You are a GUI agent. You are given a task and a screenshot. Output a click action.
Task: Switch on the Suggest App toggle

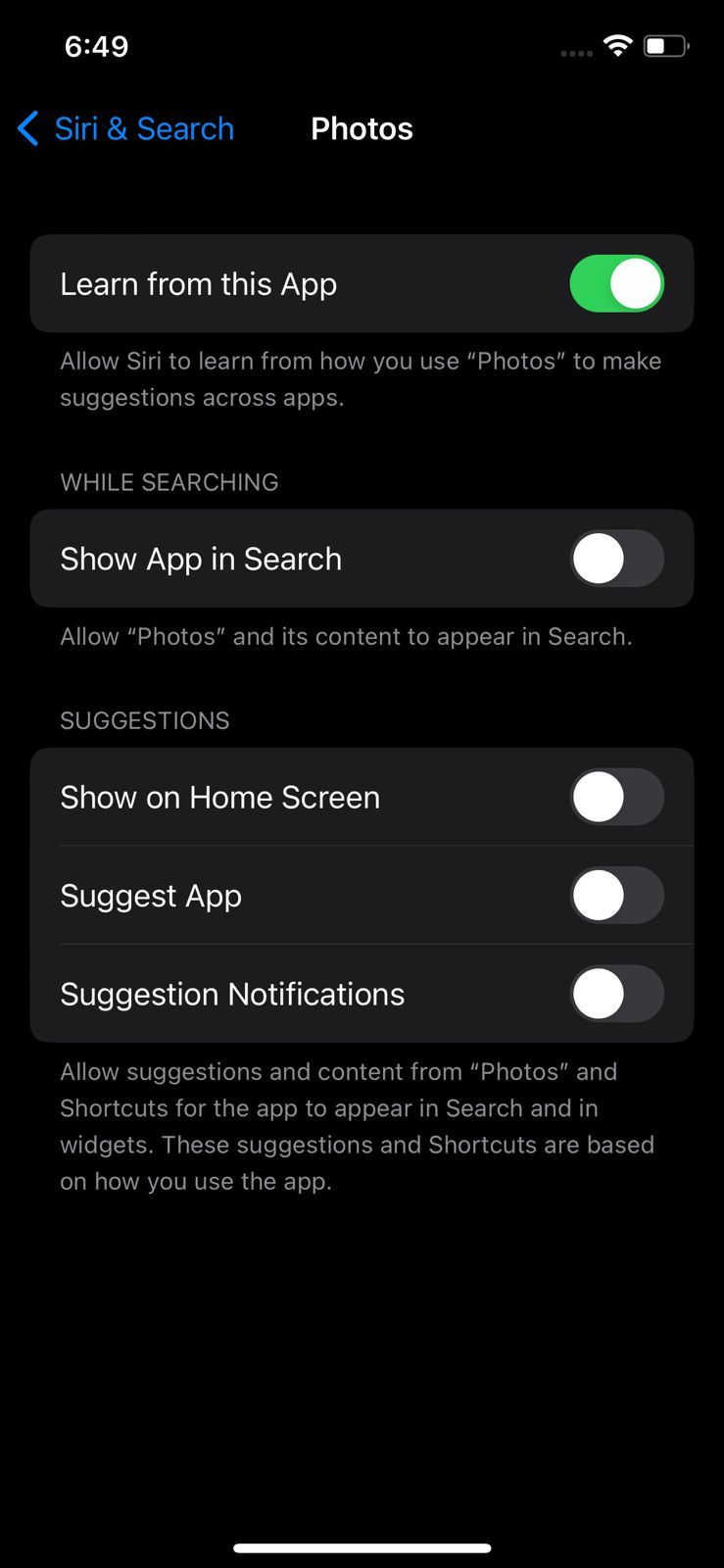point(616,896)
